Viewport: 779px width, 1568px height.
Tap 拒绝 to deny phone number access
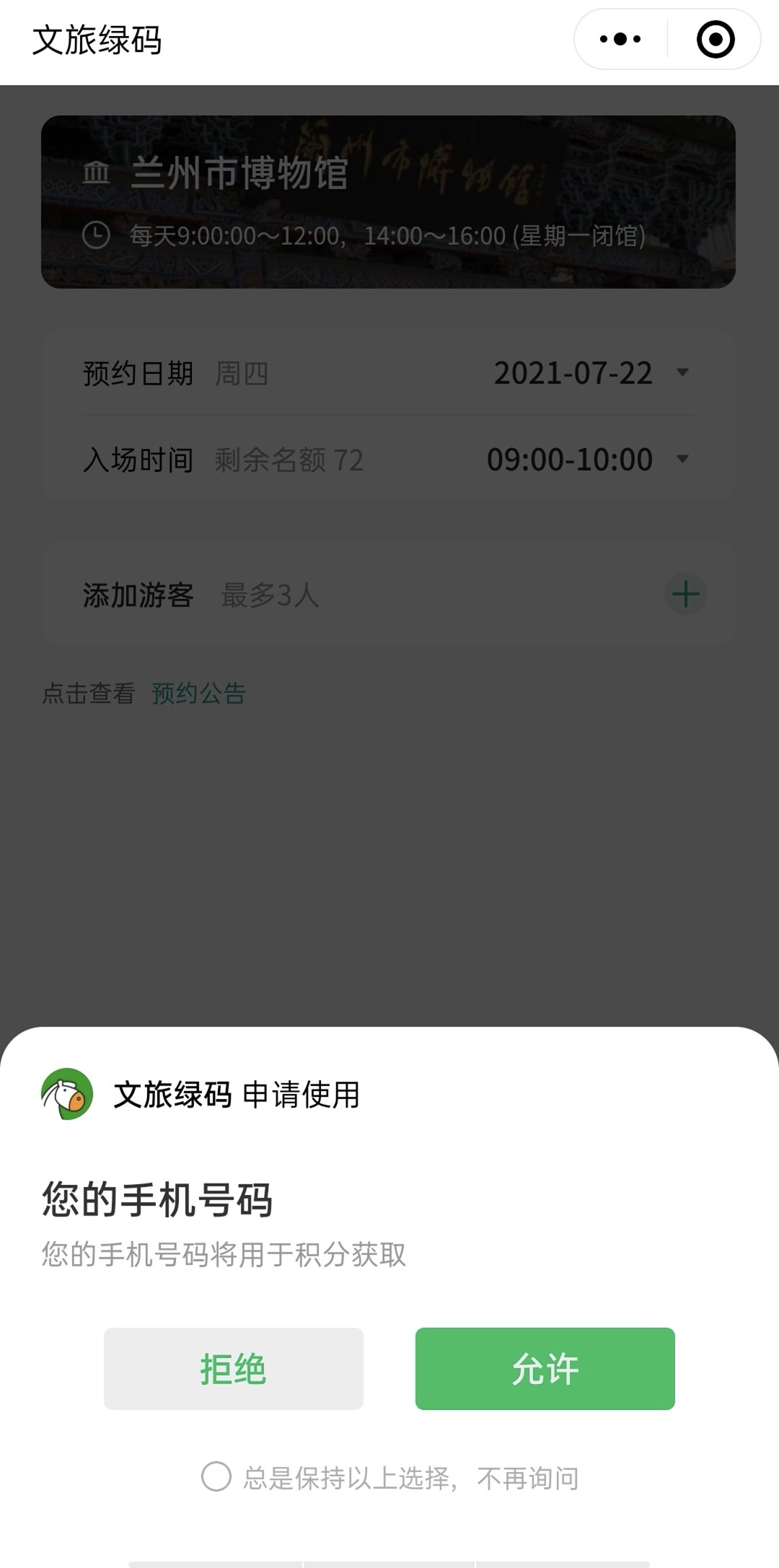233,1369
